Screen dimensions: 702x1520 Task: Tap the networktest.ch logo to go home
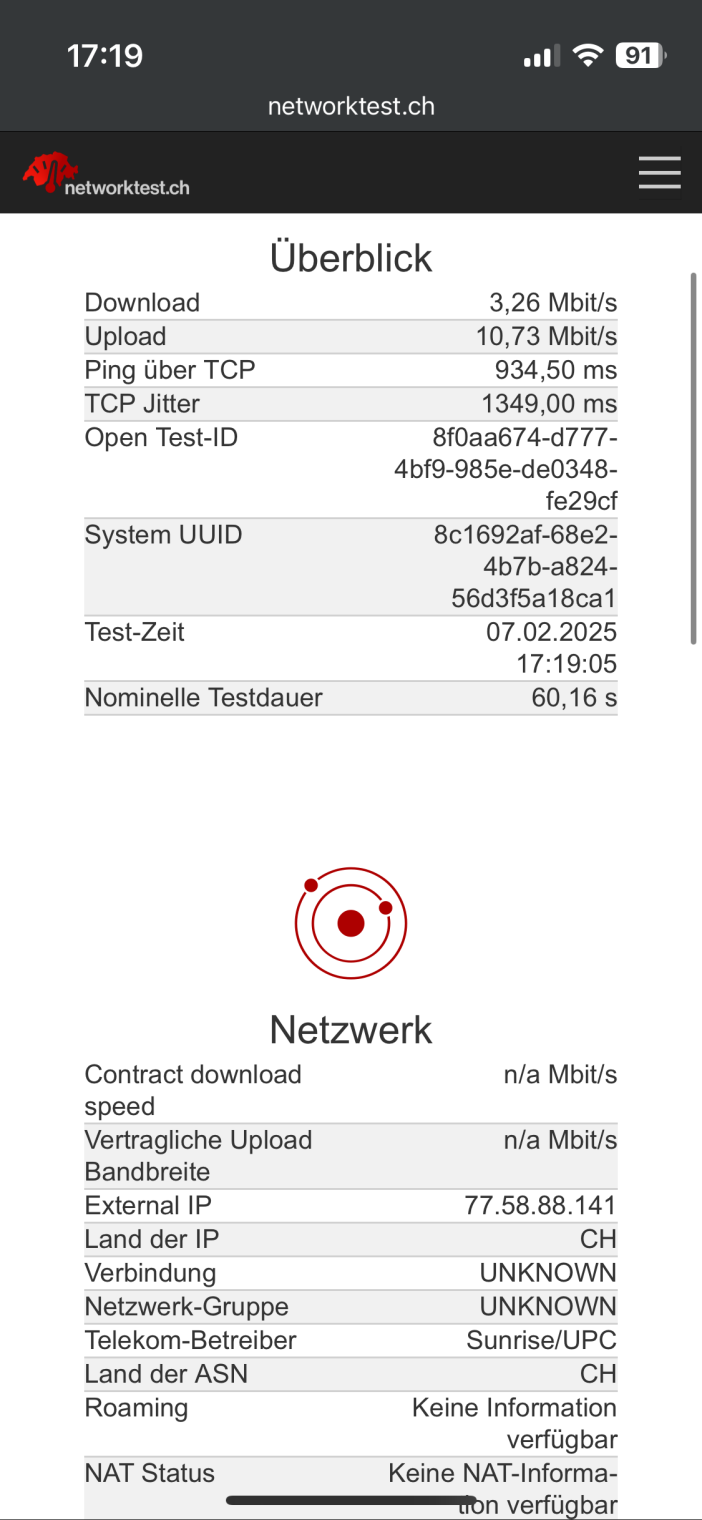coord(106,176)
